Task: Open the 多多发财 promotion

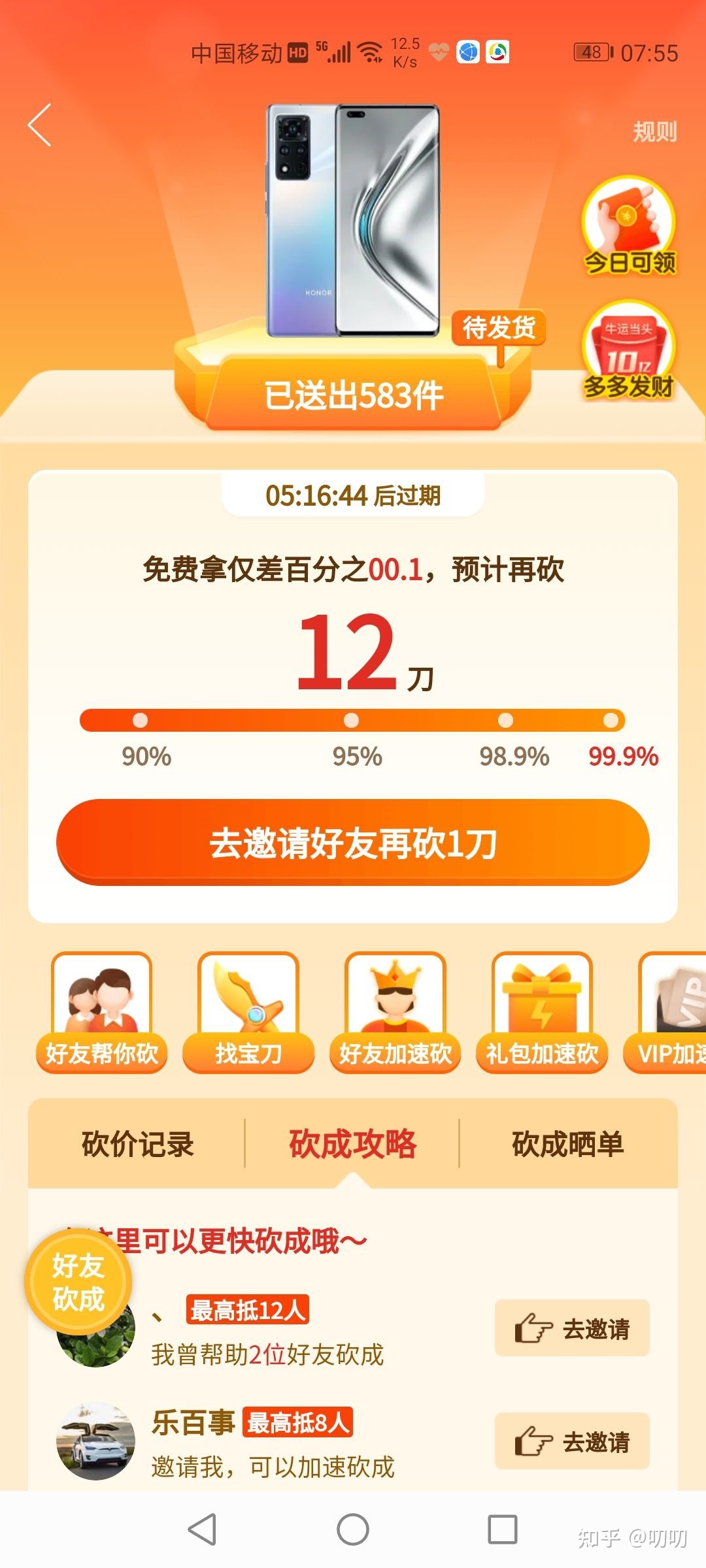Action: tap(628, 351)
